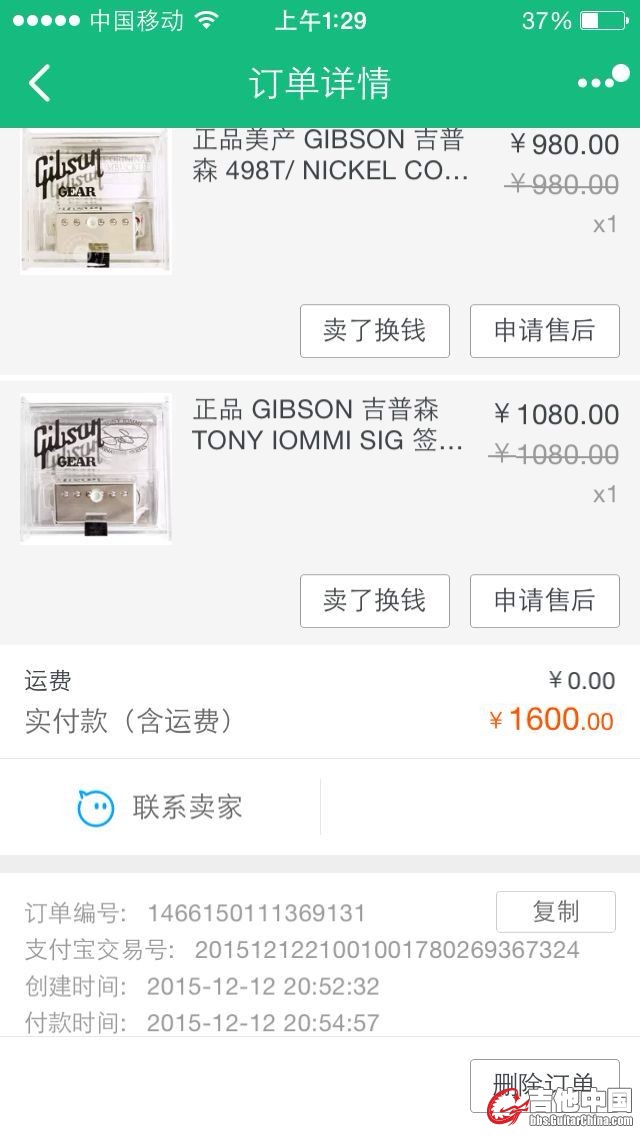Viewport: 640px width, 1136px height.
Task: Tap 卖了换钱 for the 498T pickup
Action: (x=375, y=331)
